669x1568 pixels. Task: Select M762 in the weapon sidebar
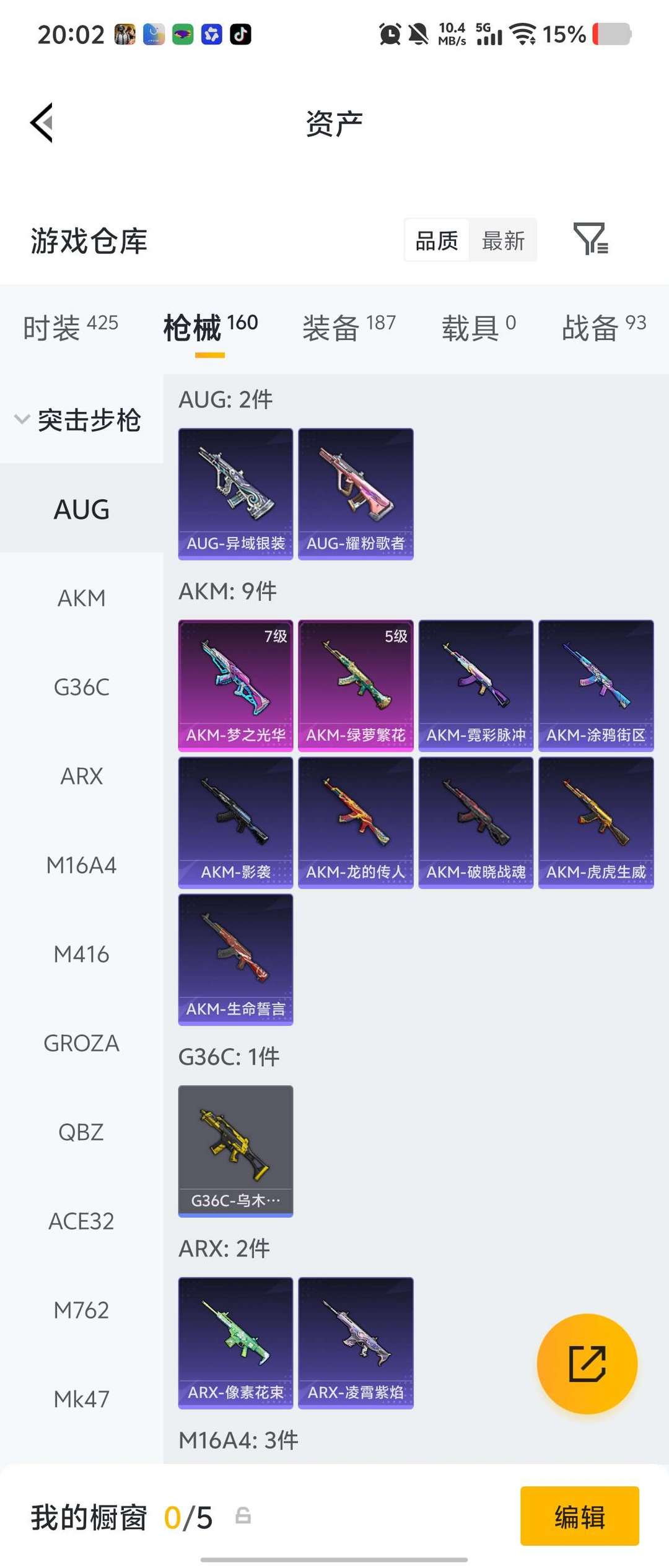coord(81,1310)
